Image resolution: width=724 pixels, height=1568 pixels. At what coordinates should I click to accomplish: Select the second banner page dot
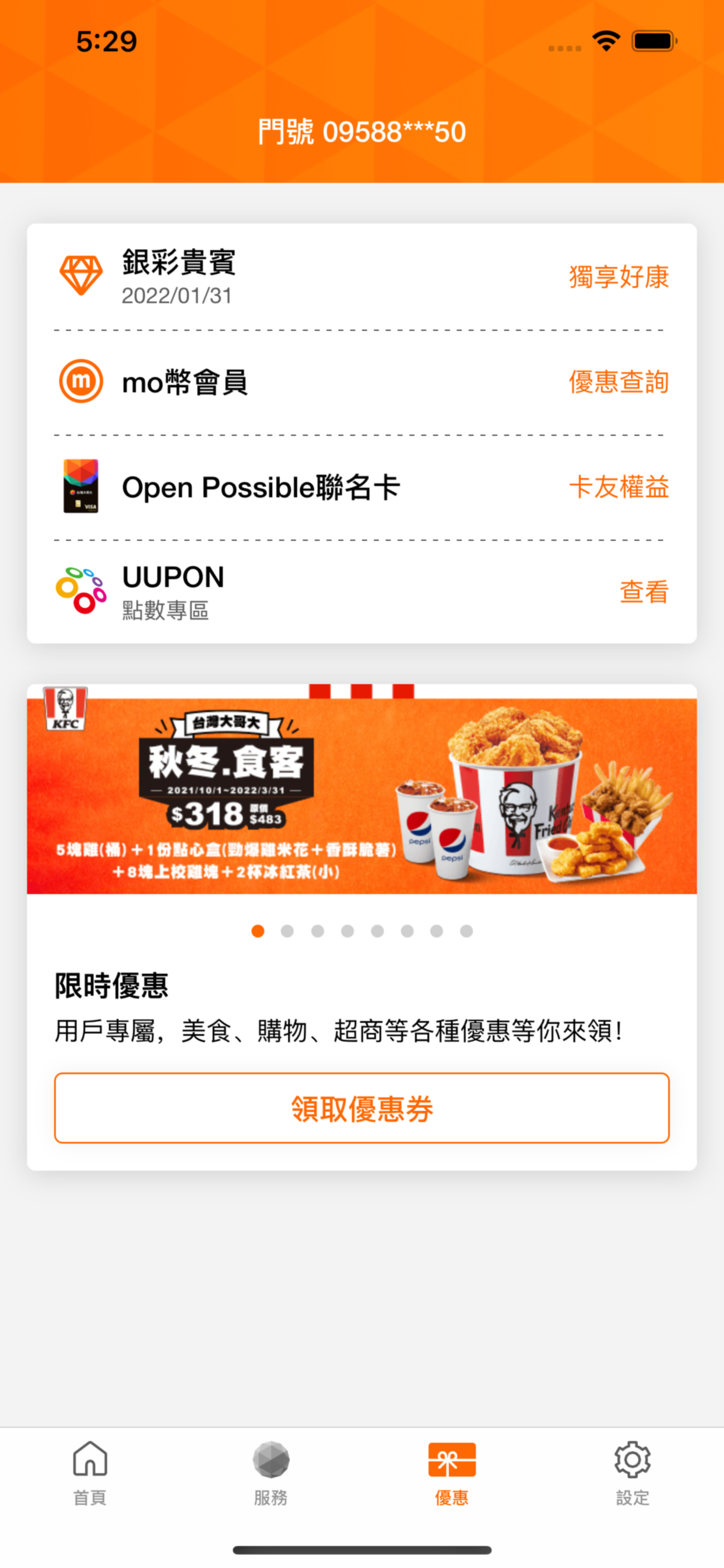pos(287,932)
